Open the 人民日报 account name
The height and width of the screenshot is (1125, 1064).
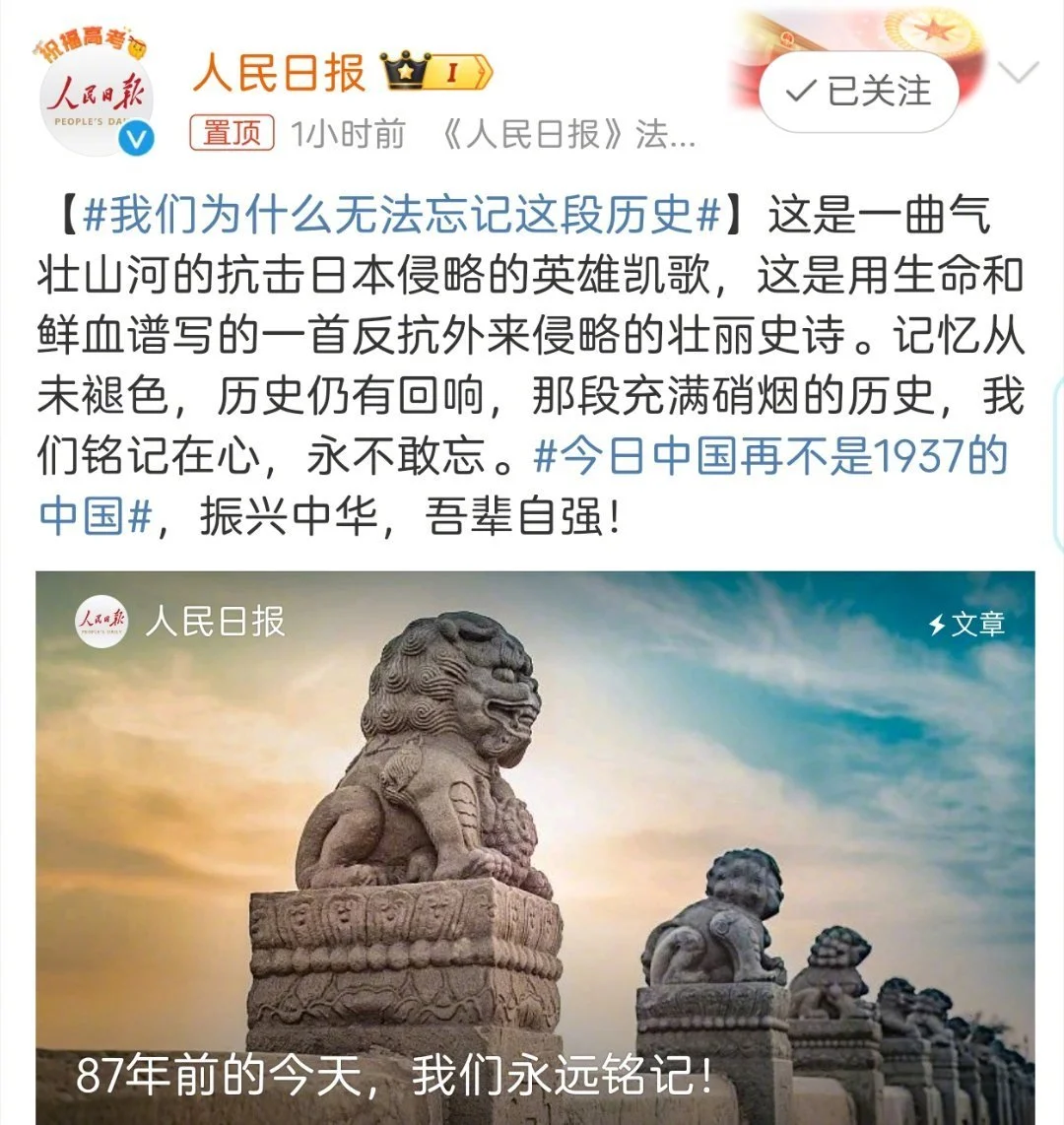pos(279,73)
